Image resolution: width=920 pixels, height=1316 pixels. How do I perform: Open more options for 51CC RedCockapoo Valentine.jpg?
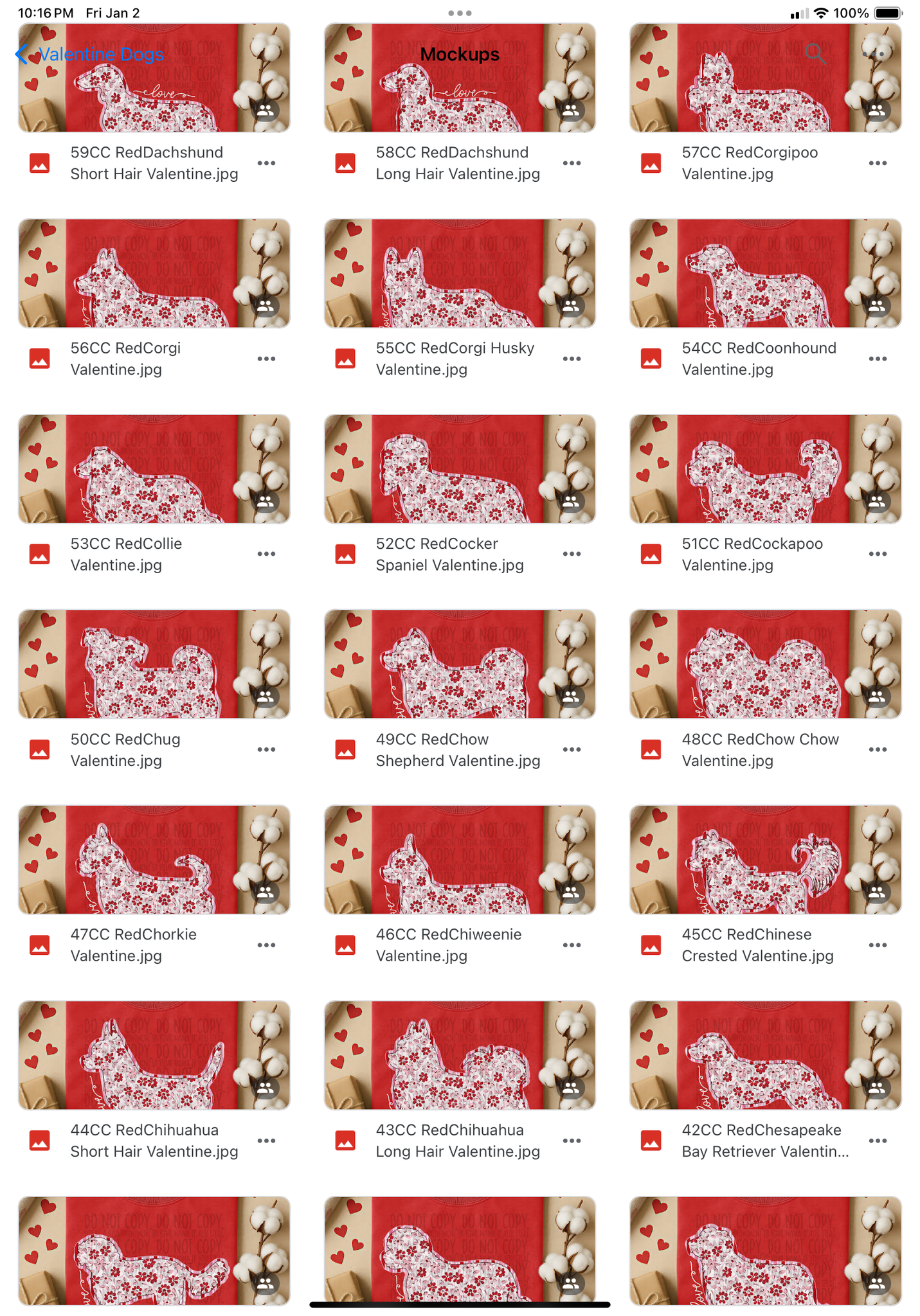[x=878, y=554]
